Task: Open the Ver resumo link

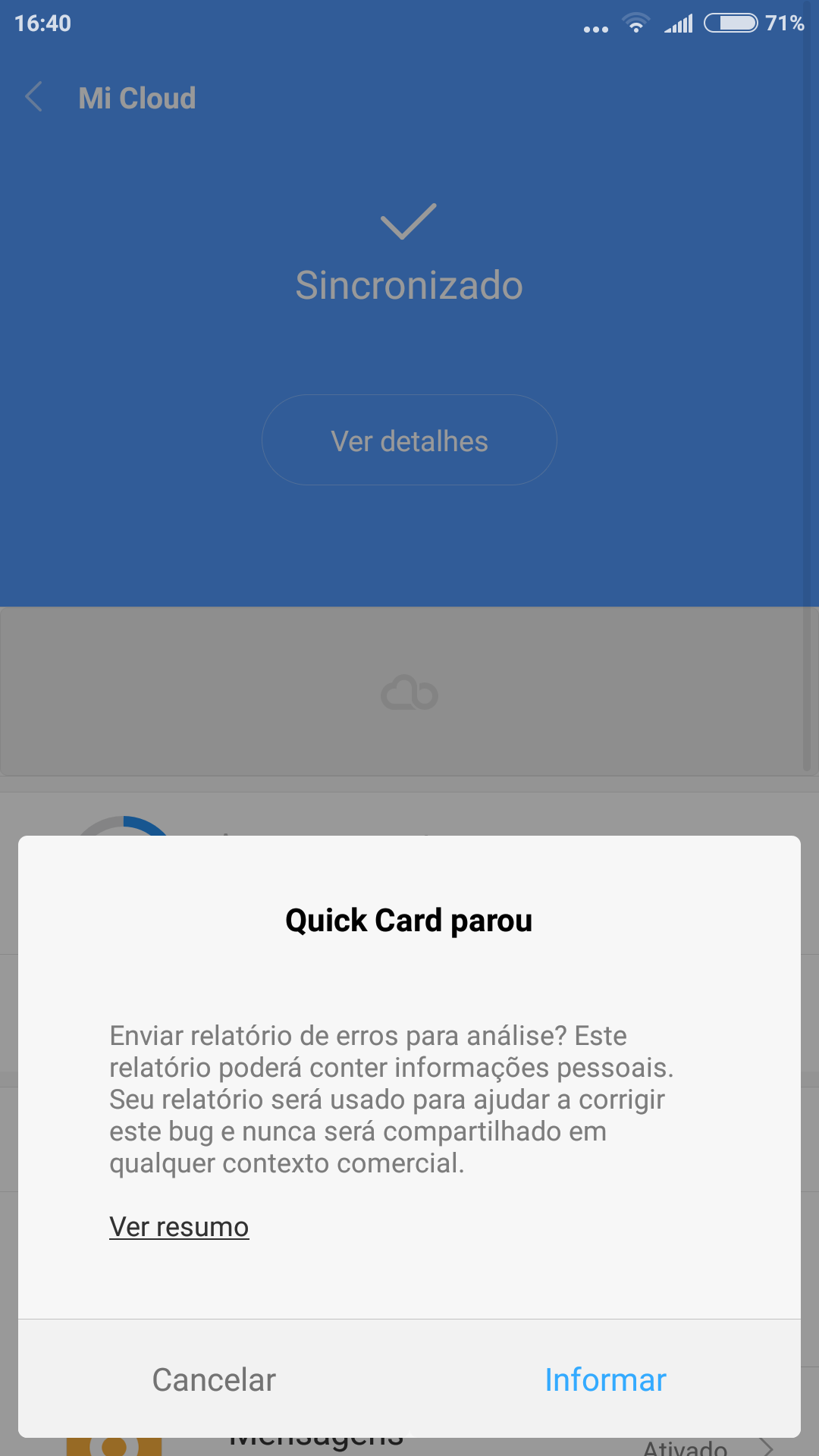Action: 179,1227
